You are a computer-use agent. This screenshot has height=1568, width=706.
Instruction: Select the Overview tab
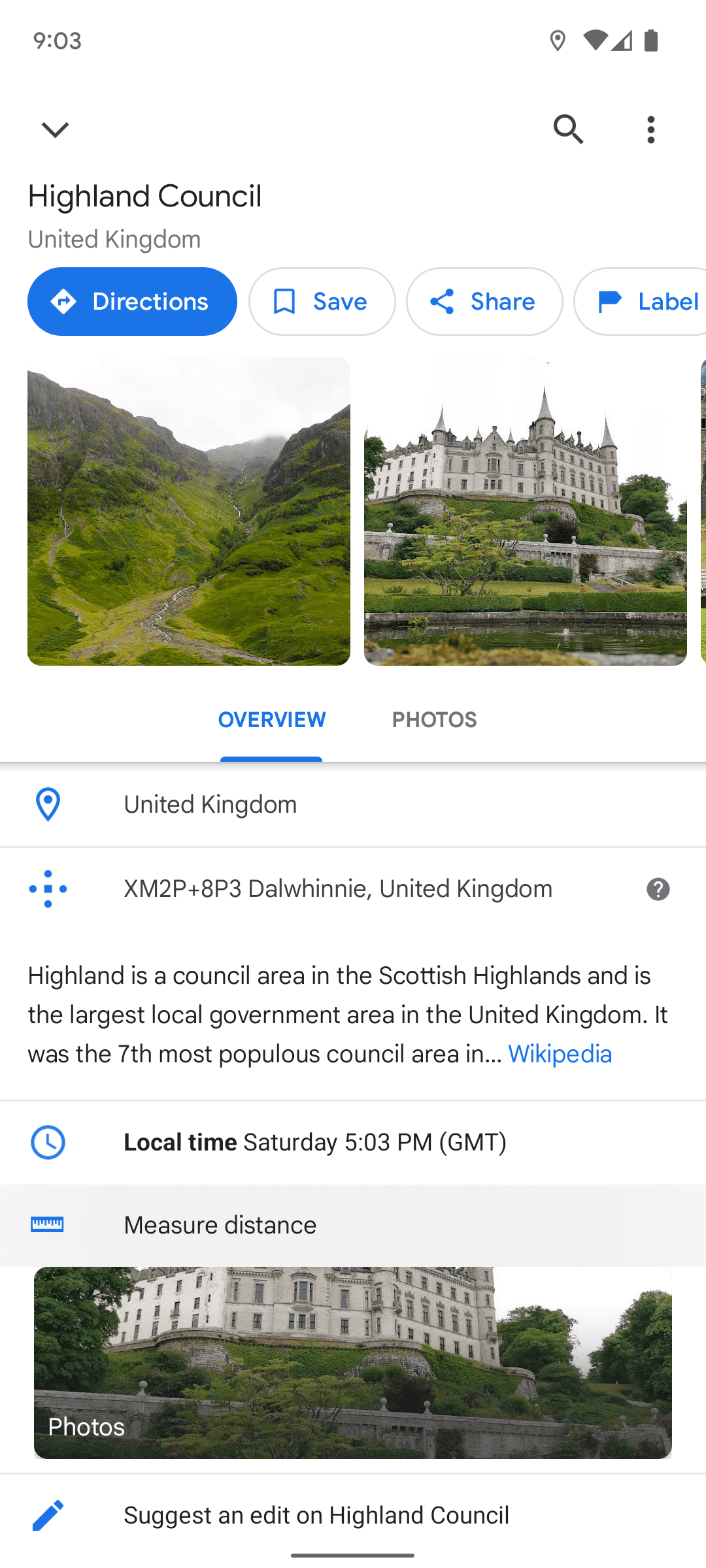point(272,720)
